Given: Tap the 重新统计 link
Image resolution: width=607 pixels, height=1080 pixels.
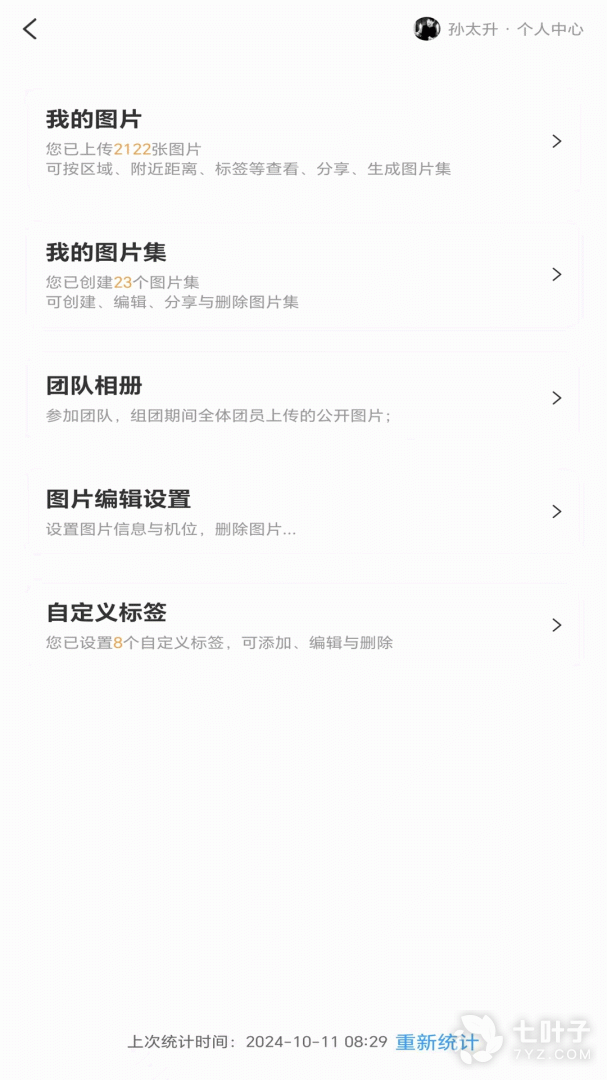Looking at the screenshot, I should (436, 1042).
